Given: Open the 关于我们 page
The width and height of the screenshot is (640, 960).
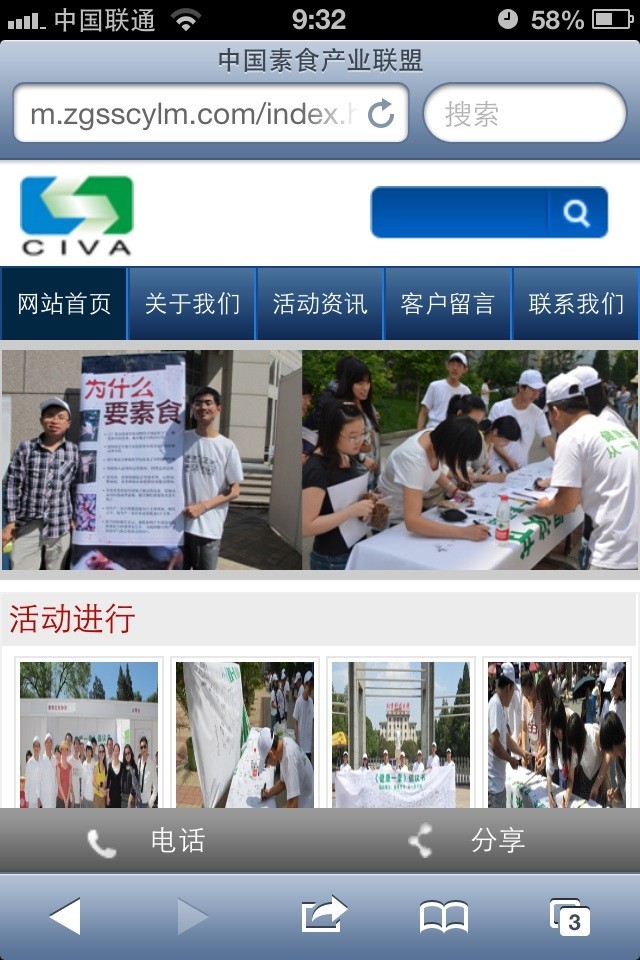Looking at the screenshot, I should coord(192,304).
